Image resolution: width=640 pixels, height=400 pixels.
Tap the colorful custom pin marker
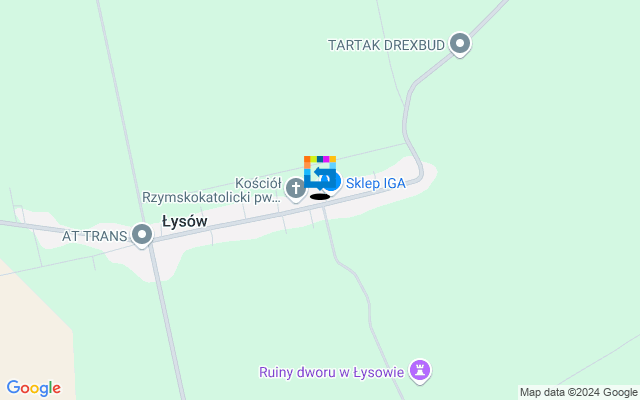pyautogui.click(x=319, y=170)
